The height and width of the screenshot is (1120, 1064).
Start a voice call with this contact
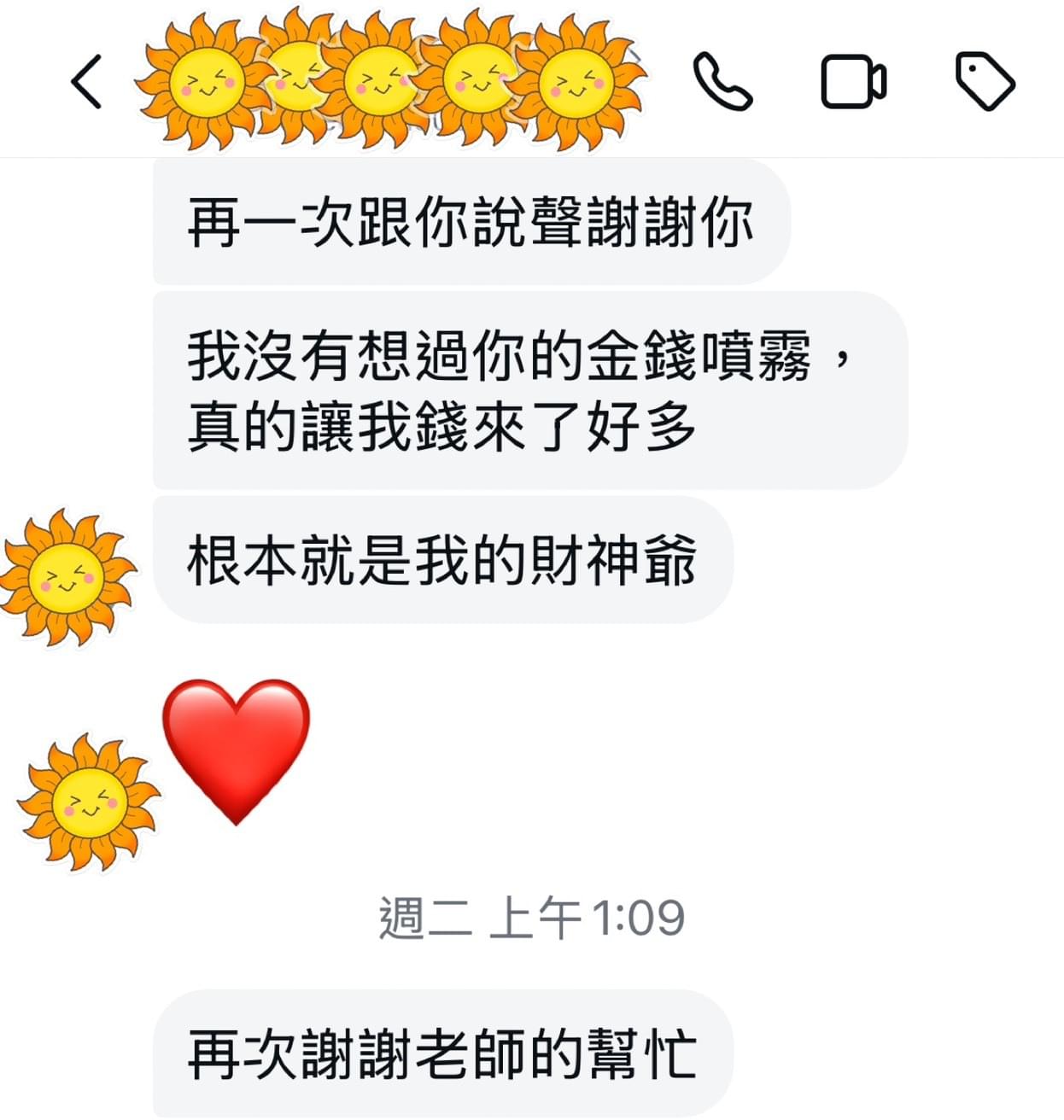(720, 83)
